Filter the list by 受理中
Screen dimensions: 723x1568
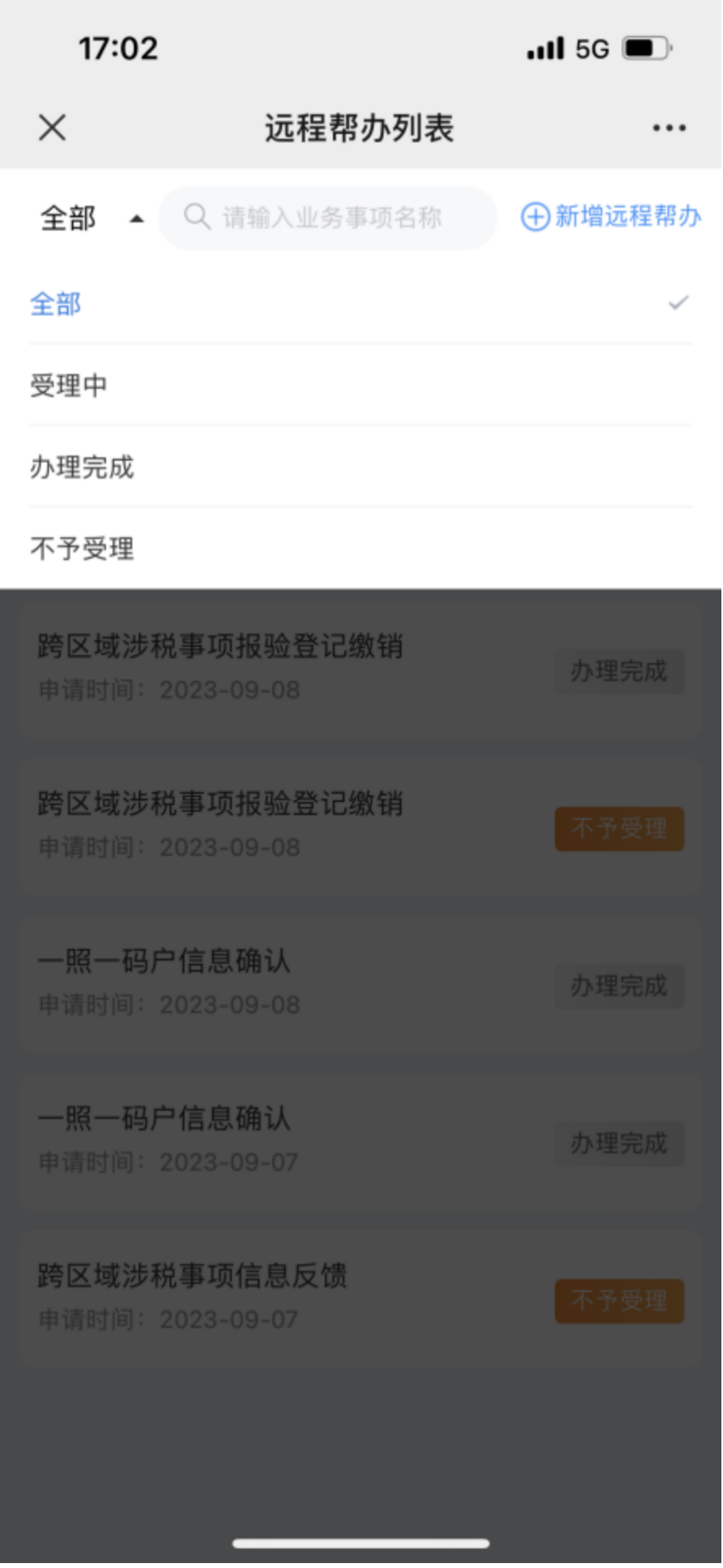(x=361, y=385)
